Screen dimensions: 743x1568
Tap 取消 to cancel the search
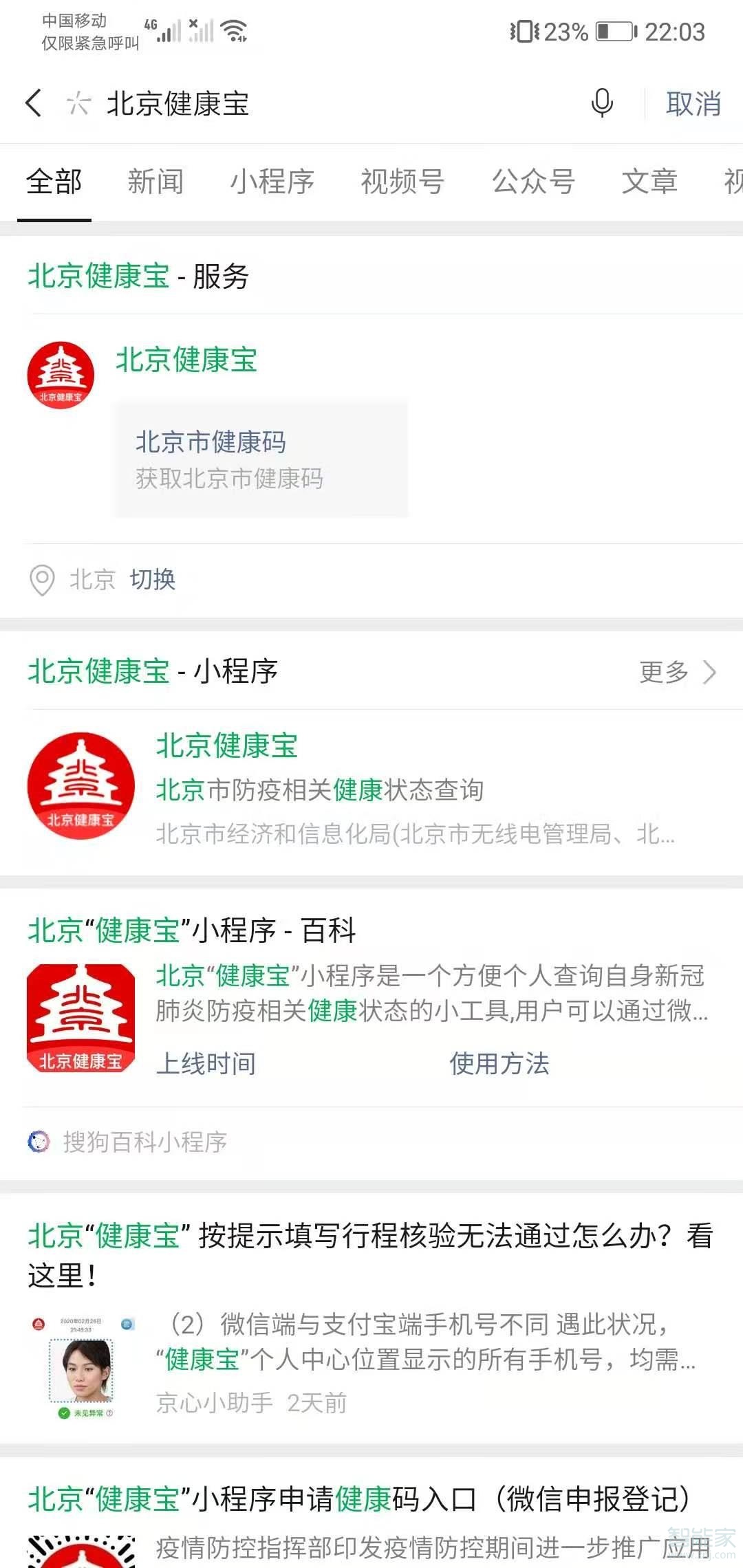(x=693, y=105)
